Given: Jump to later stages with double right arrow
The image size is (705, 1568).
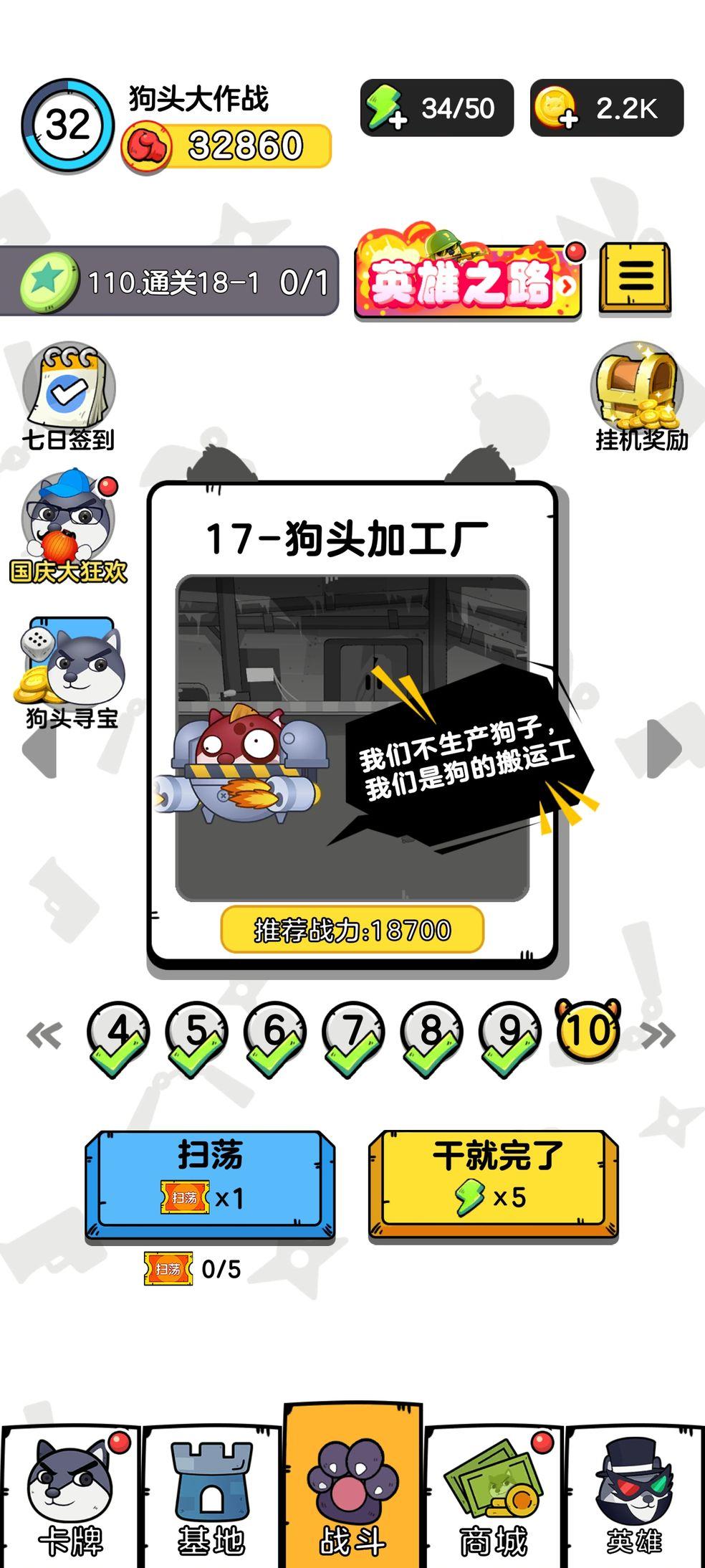Looking at the screenshot, I should tap(658, 1035).
